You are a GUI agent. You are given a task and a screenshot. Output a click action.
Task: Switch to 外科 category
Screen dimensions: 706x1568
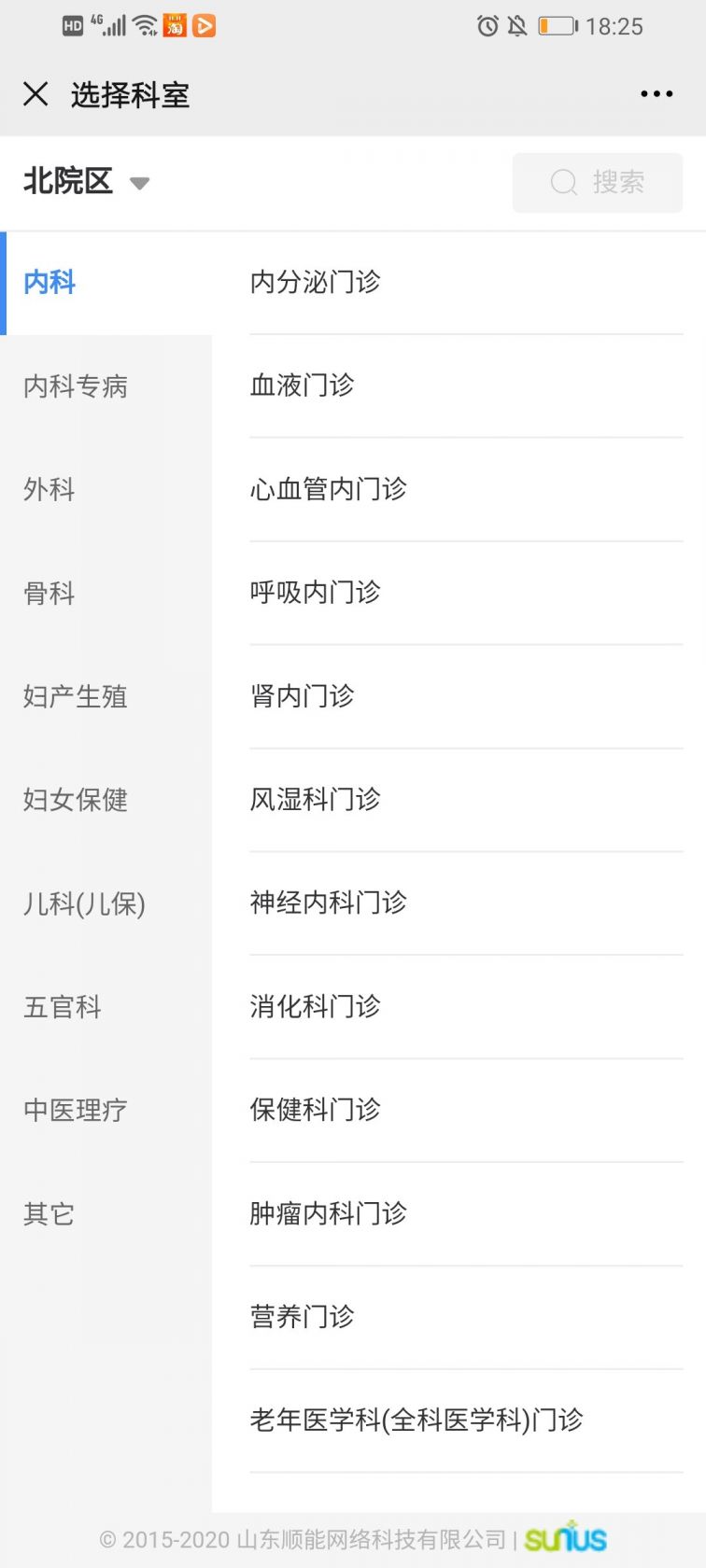[x=106, y=490]
